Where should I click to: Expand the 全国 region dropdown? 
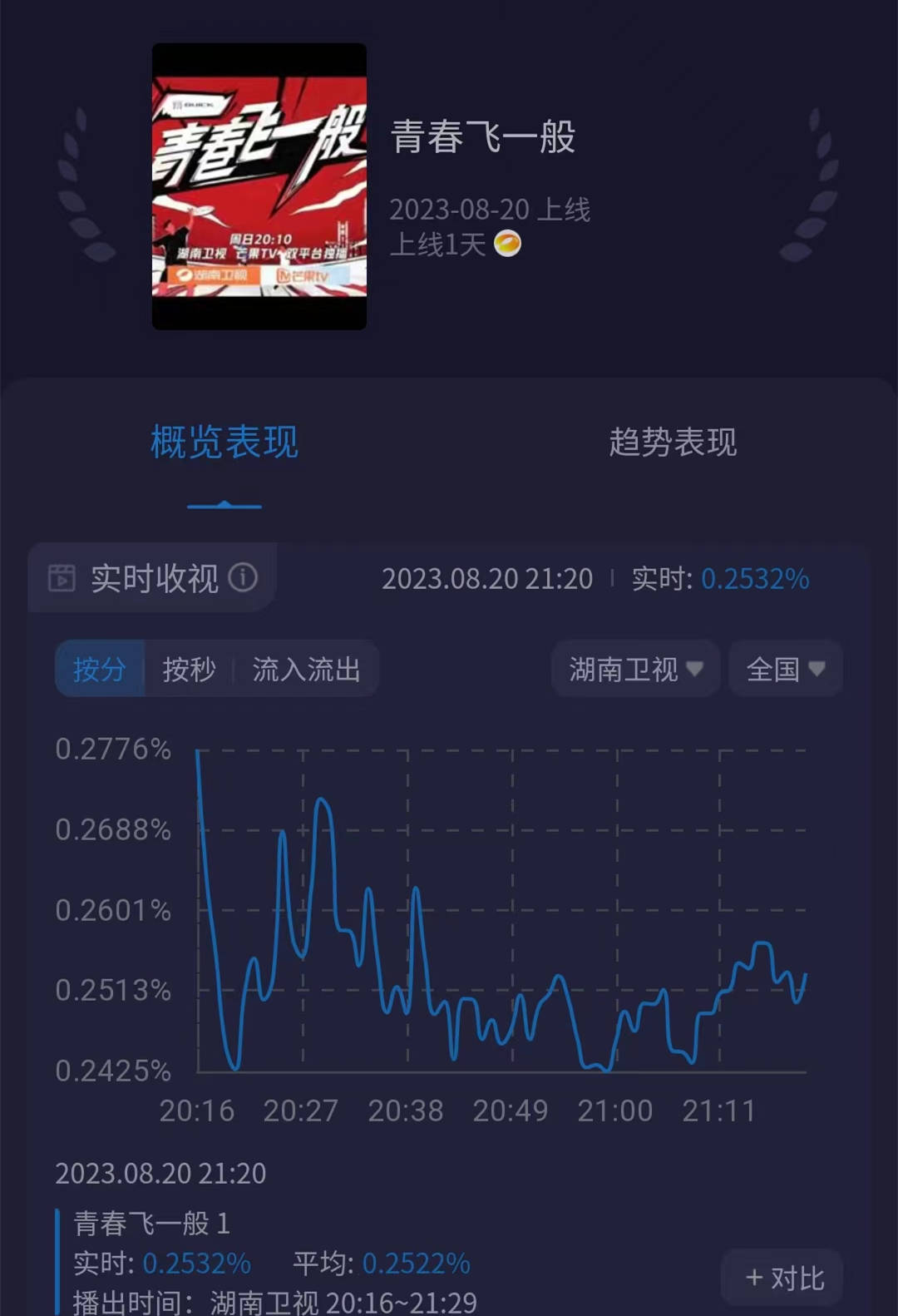[x=785, y=669]
